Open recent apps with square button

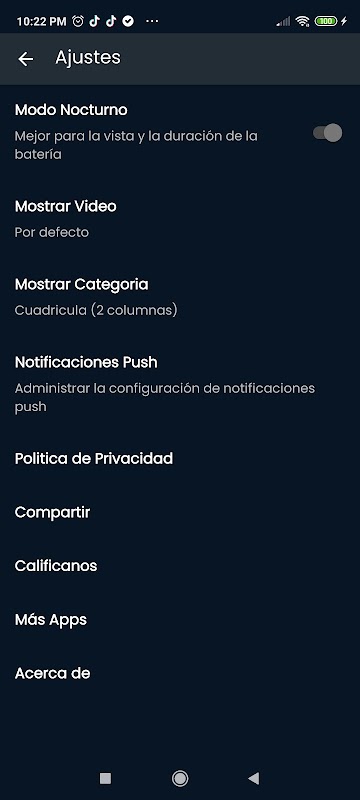pos(106,778)
